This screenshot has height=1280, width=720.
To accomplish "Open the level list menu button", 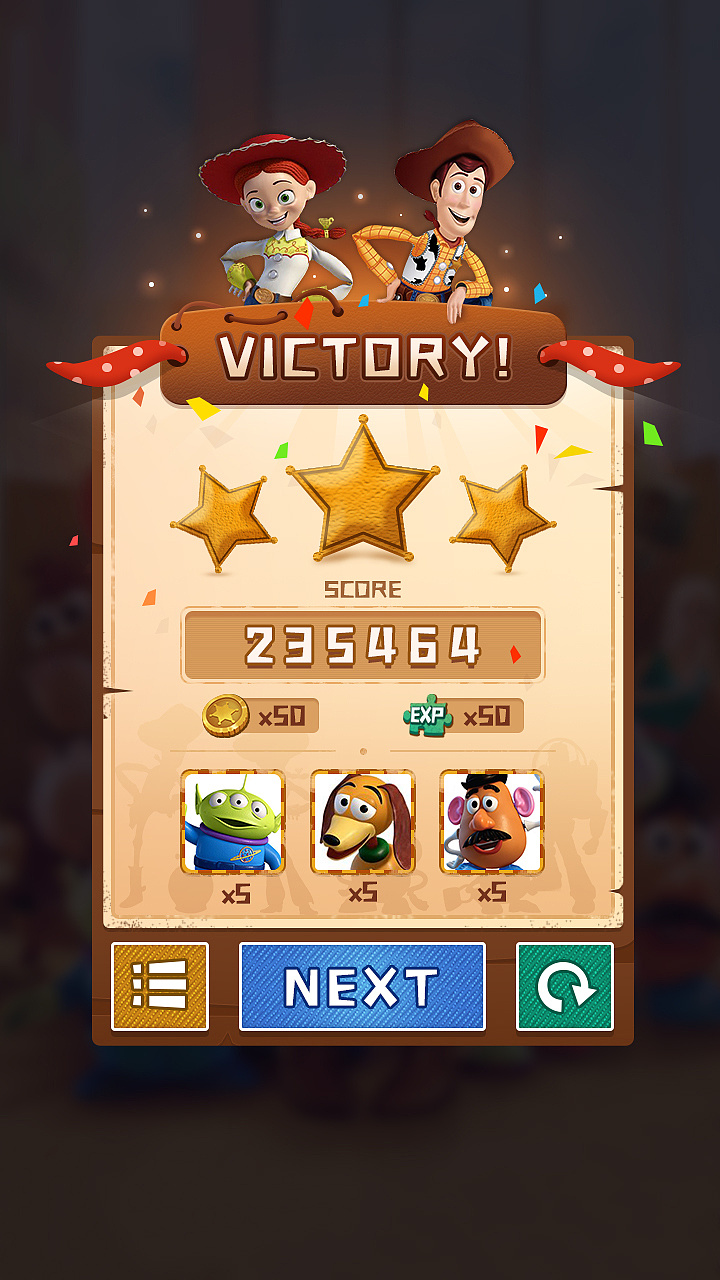I will (160, 986).
